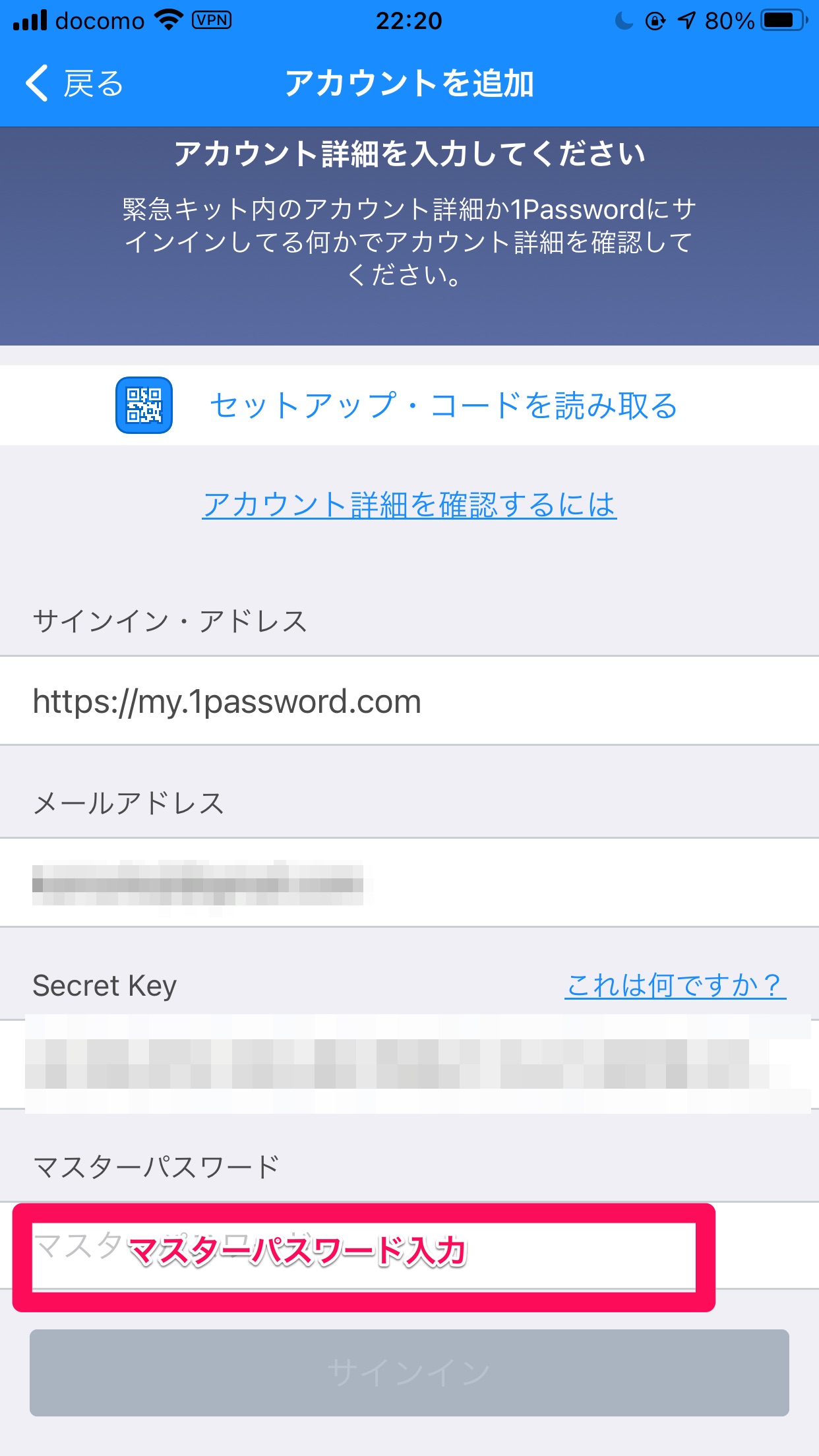Open the アカウント詳細を確認するには link
Viewport: 819px width, 1456px height.
click(x=409, y=504)
